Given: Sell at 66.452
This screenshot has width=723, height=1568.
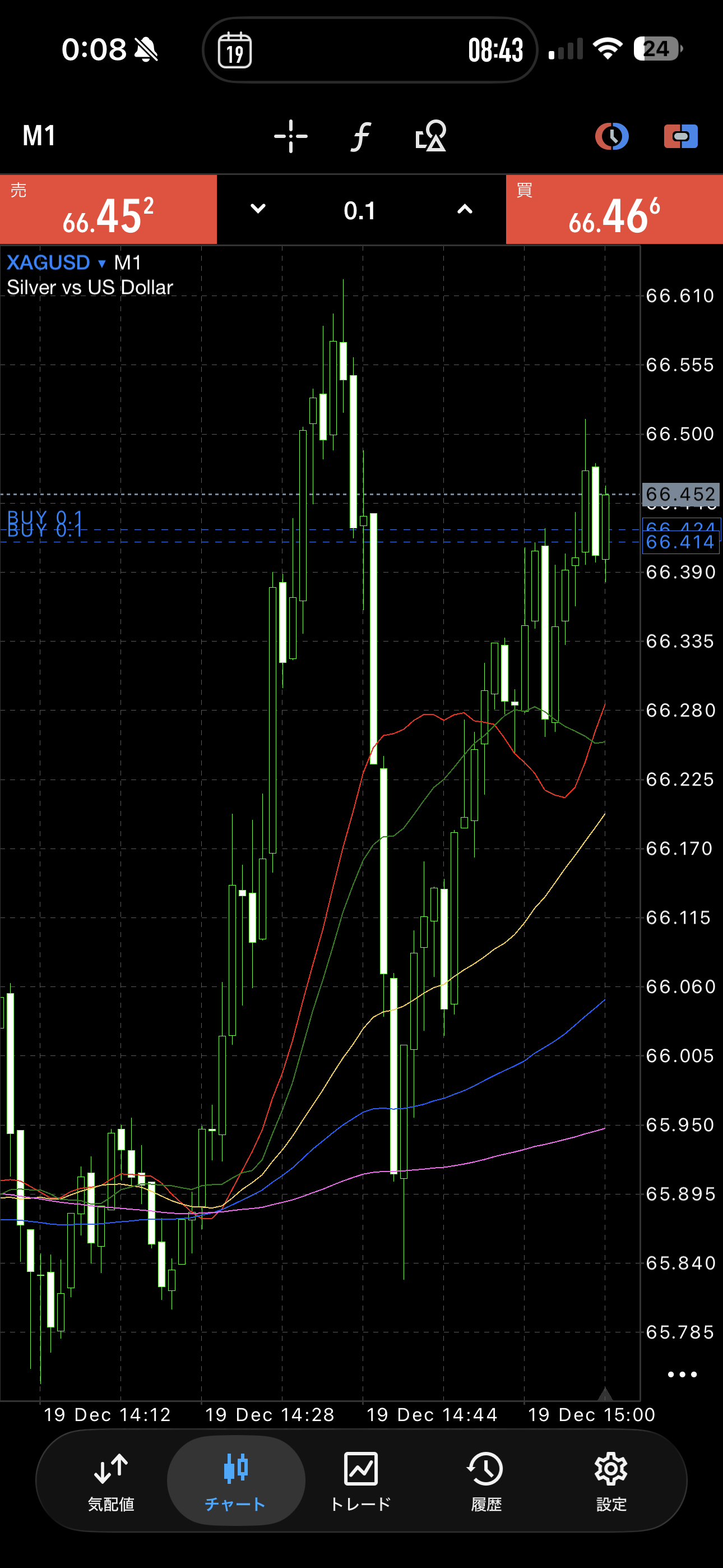Looking at the screenshot, I should coord(108,210).
